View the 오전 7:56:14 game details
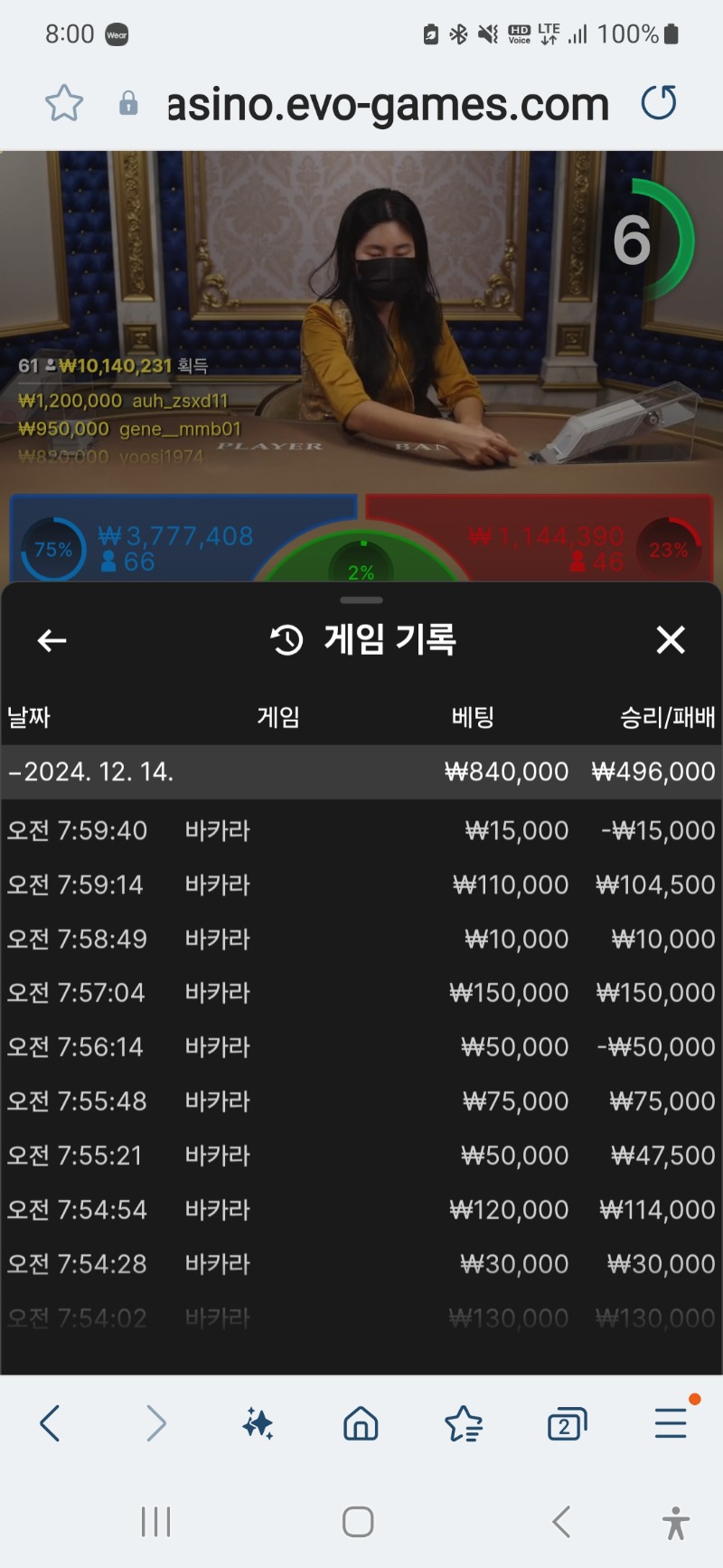 (x=361, y=1047)
